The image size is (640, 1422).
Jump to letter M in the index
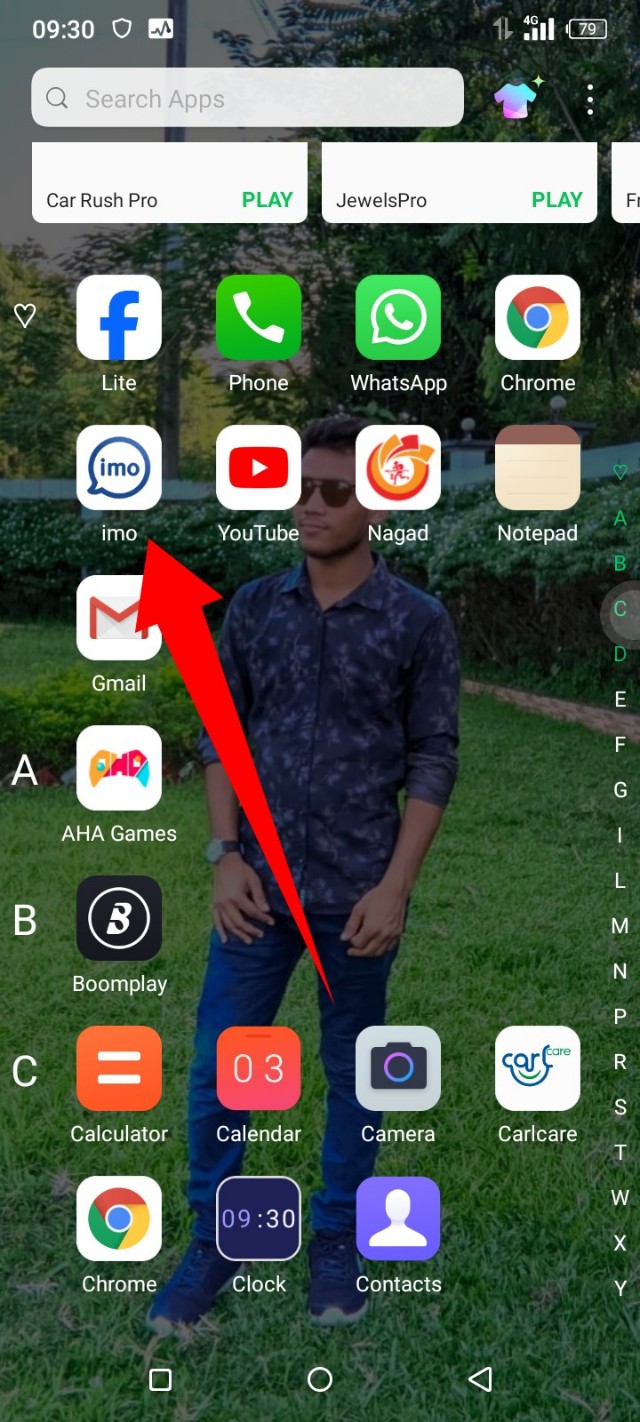tap(620, 926)
